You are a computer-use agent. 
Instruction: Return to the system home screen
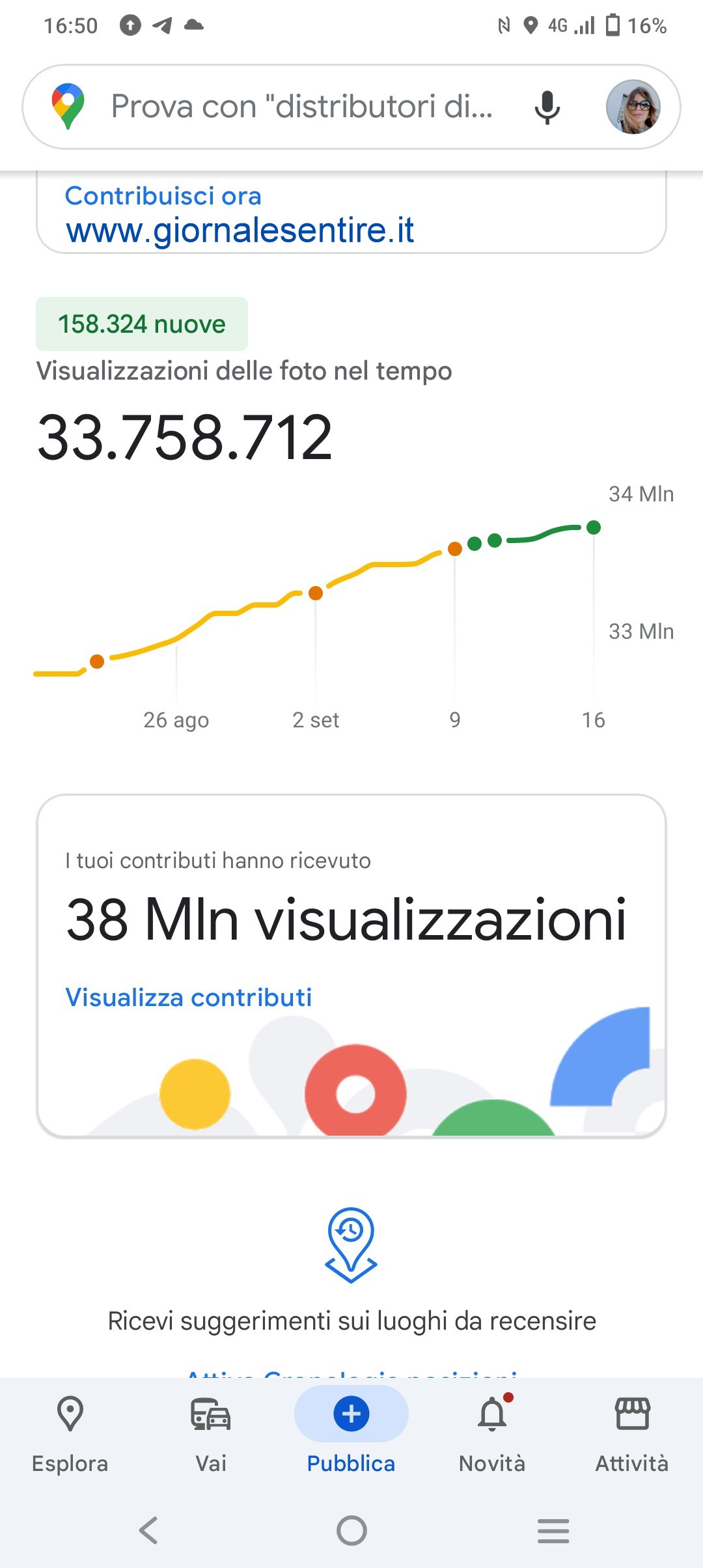351,1530
